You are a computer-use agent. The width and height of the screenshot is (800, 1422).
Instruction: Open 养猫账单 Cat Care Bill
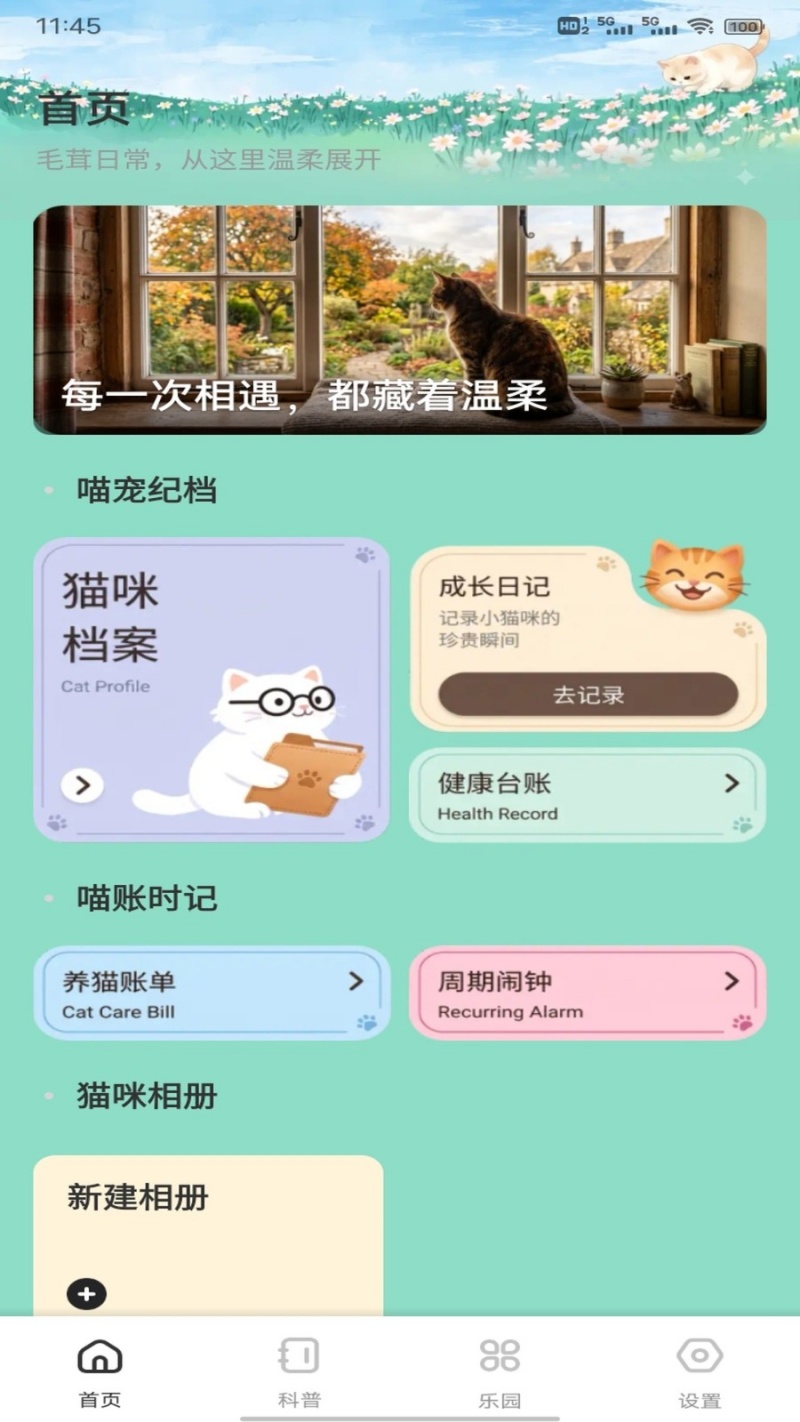[x=212, y=994]
